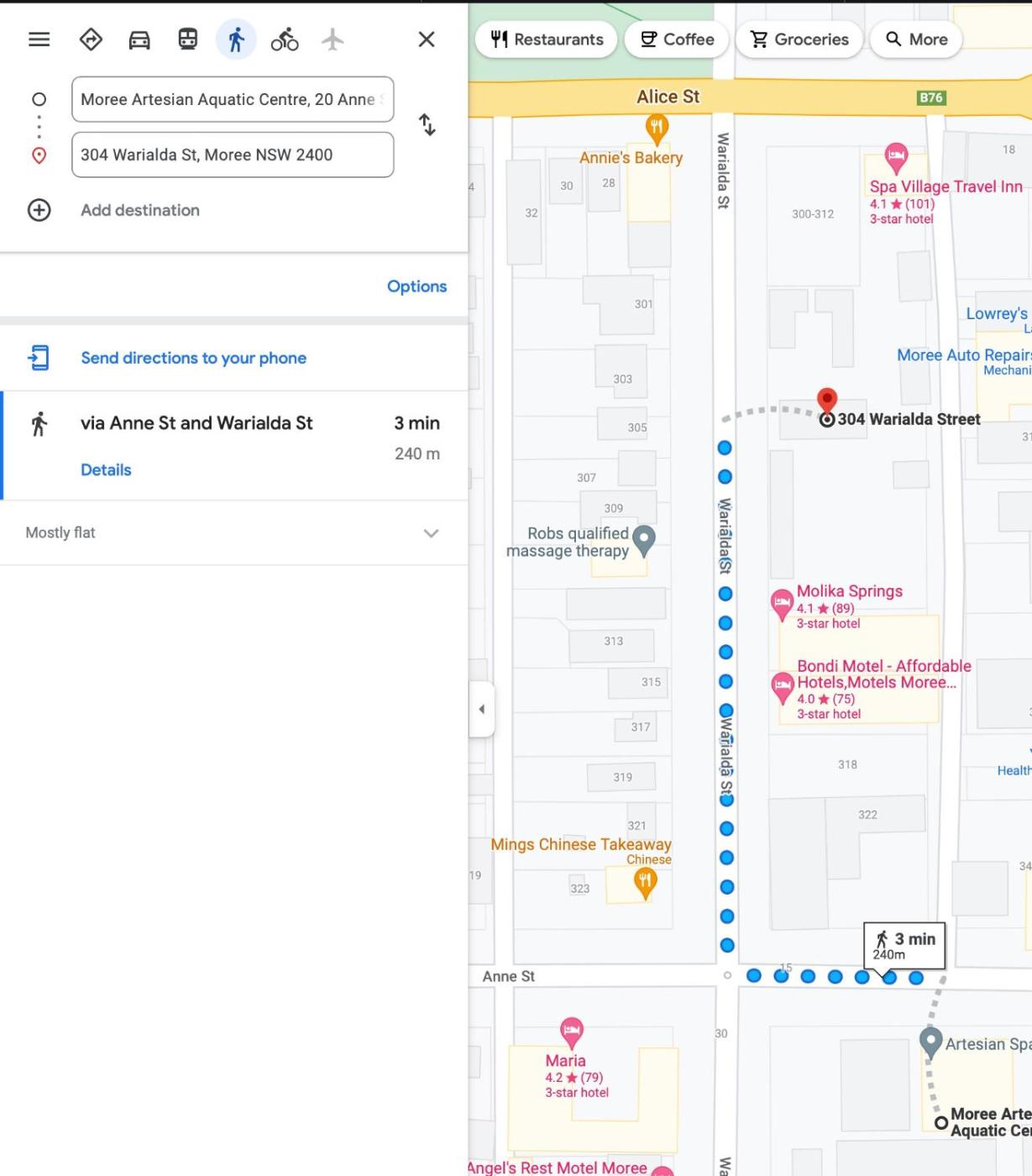This screenshot has height=1176, width=1032.
Task: Filter map by Groceries
Action: pyautogui.click(x=799, y=39)
